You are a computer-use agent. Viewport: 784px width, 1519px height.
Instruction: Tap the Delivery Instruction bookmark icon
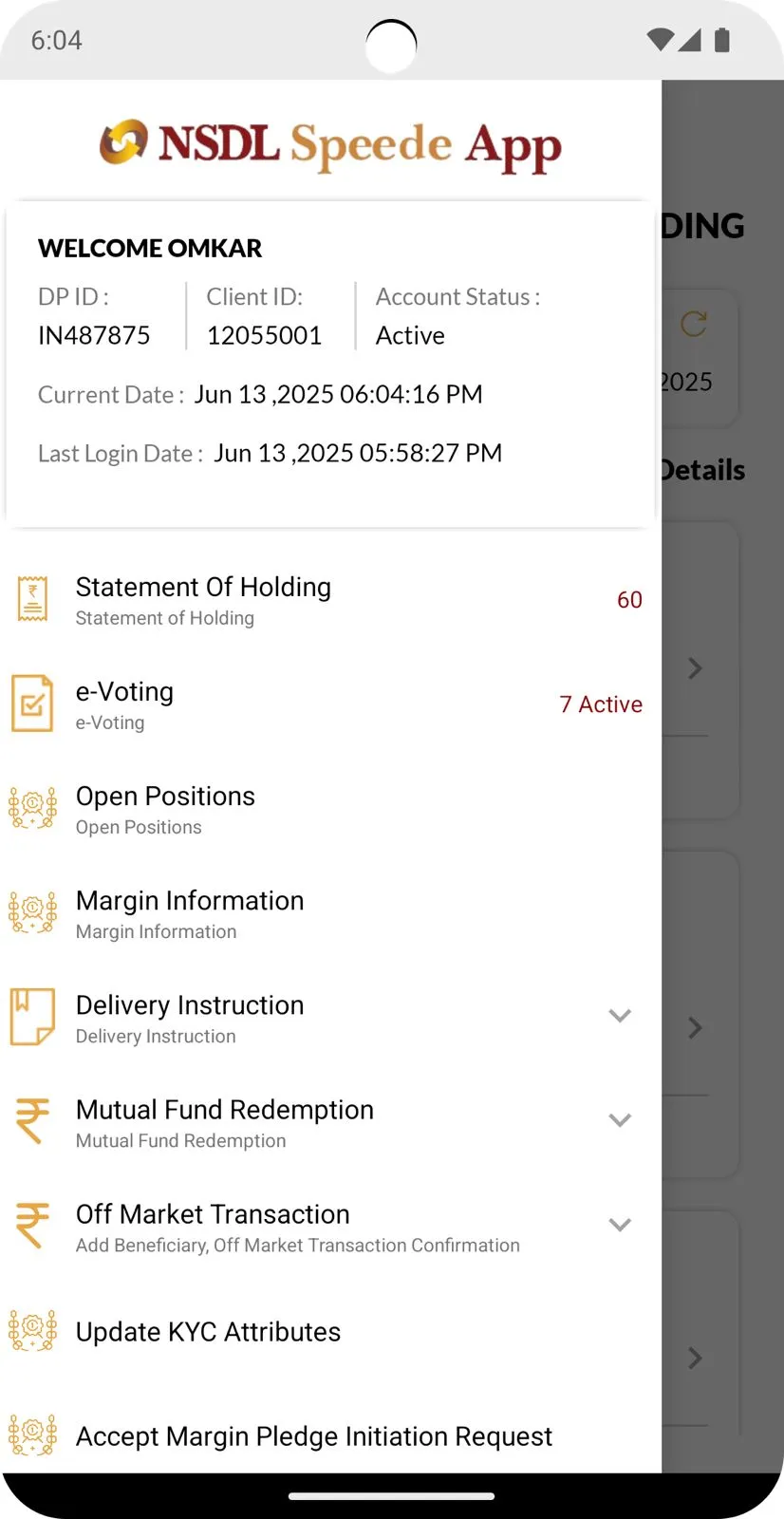(33, 1017)
